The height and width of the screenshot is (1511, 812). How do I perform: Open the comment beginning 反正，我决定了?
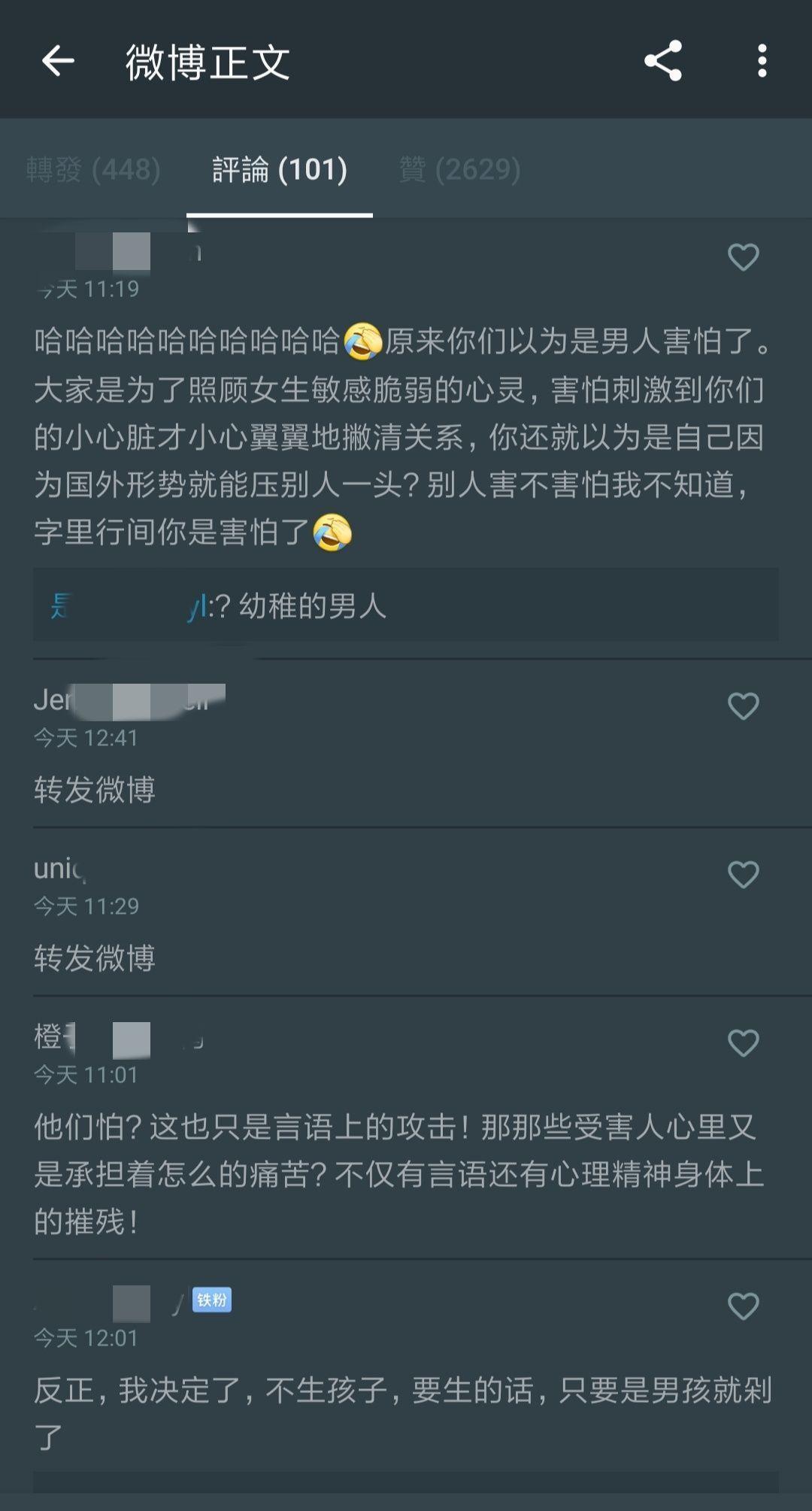click(403, 1414)
